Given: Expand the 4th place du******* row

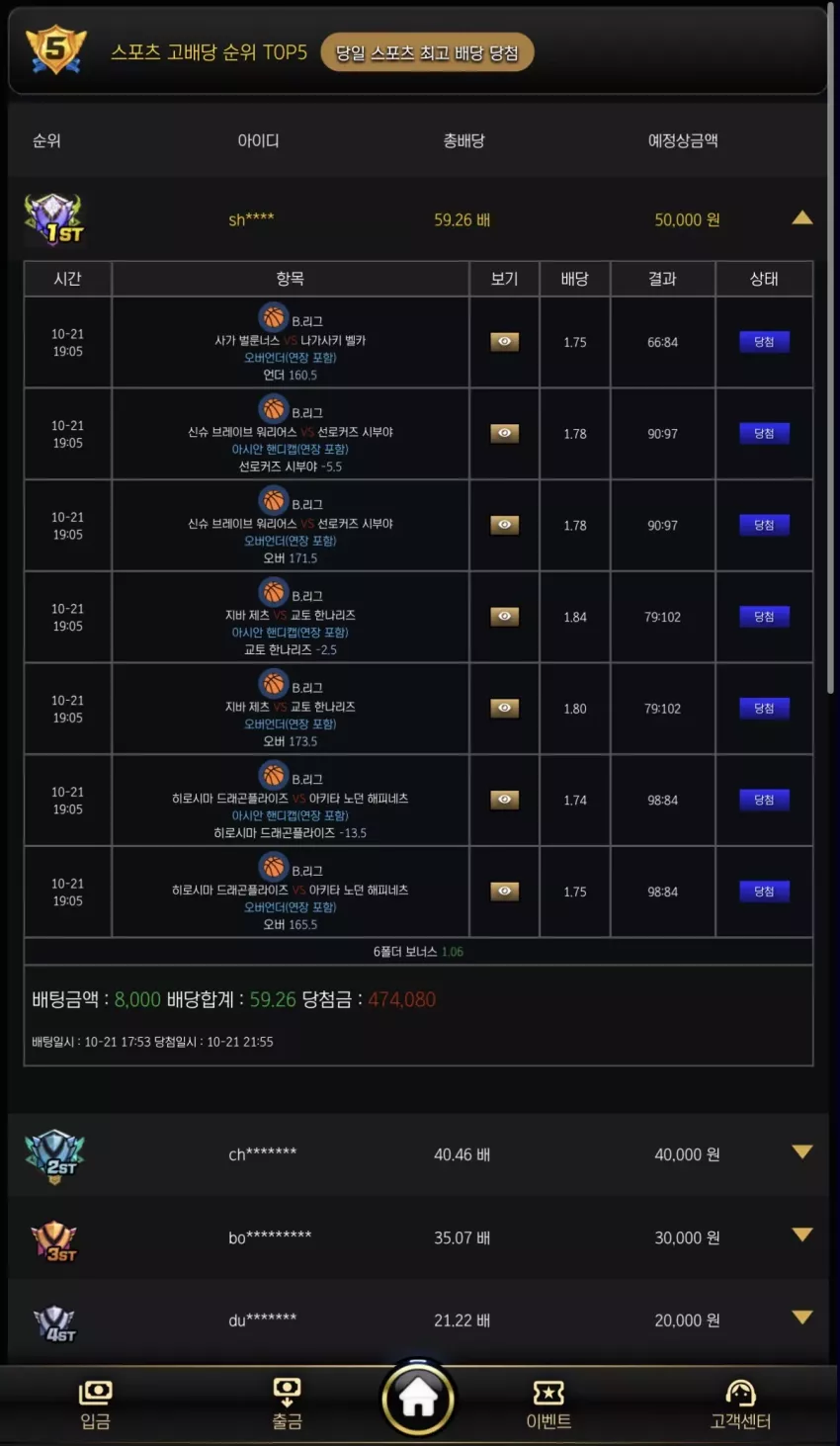Looking at the screenshot, I should point(801,1318).
